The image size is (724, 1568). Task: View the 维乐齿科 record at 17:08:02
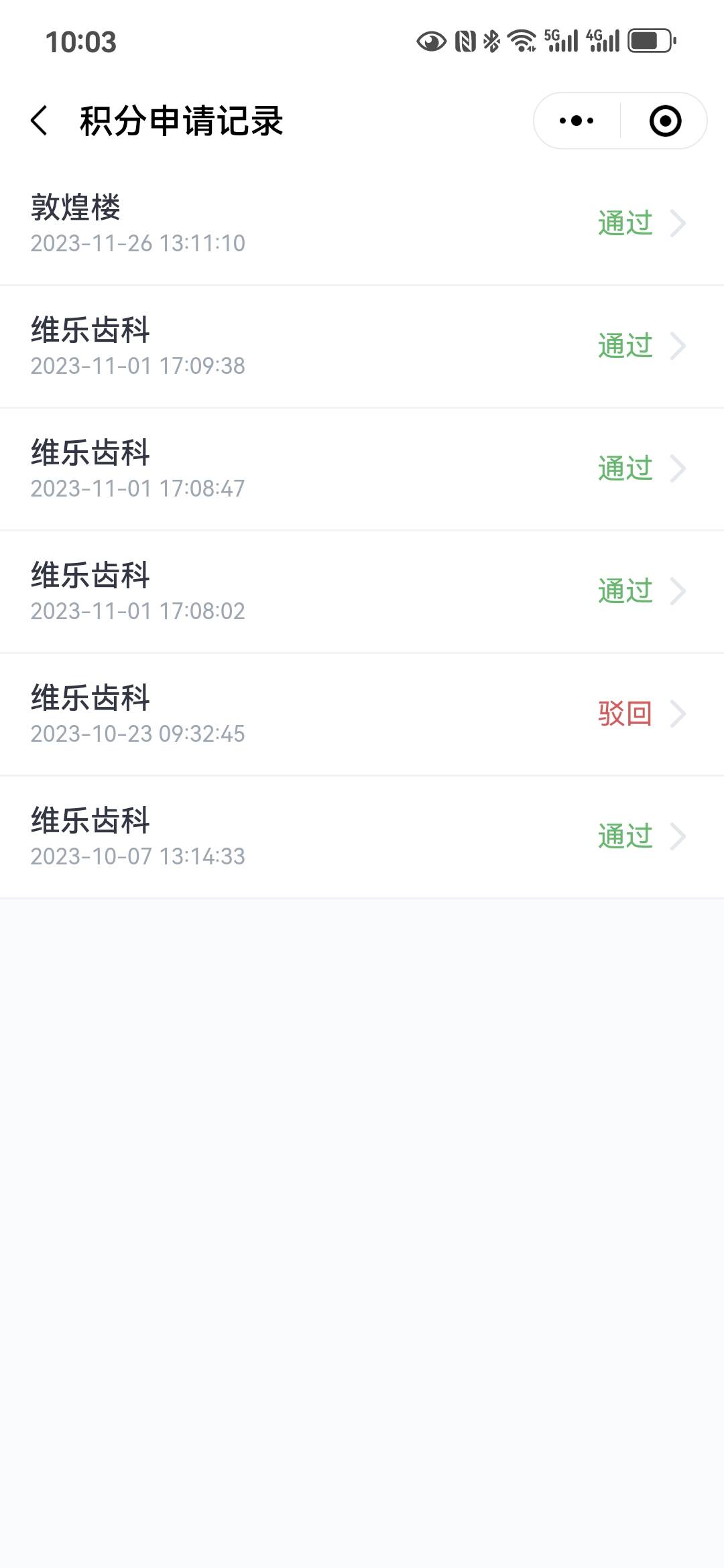point(362,592)
